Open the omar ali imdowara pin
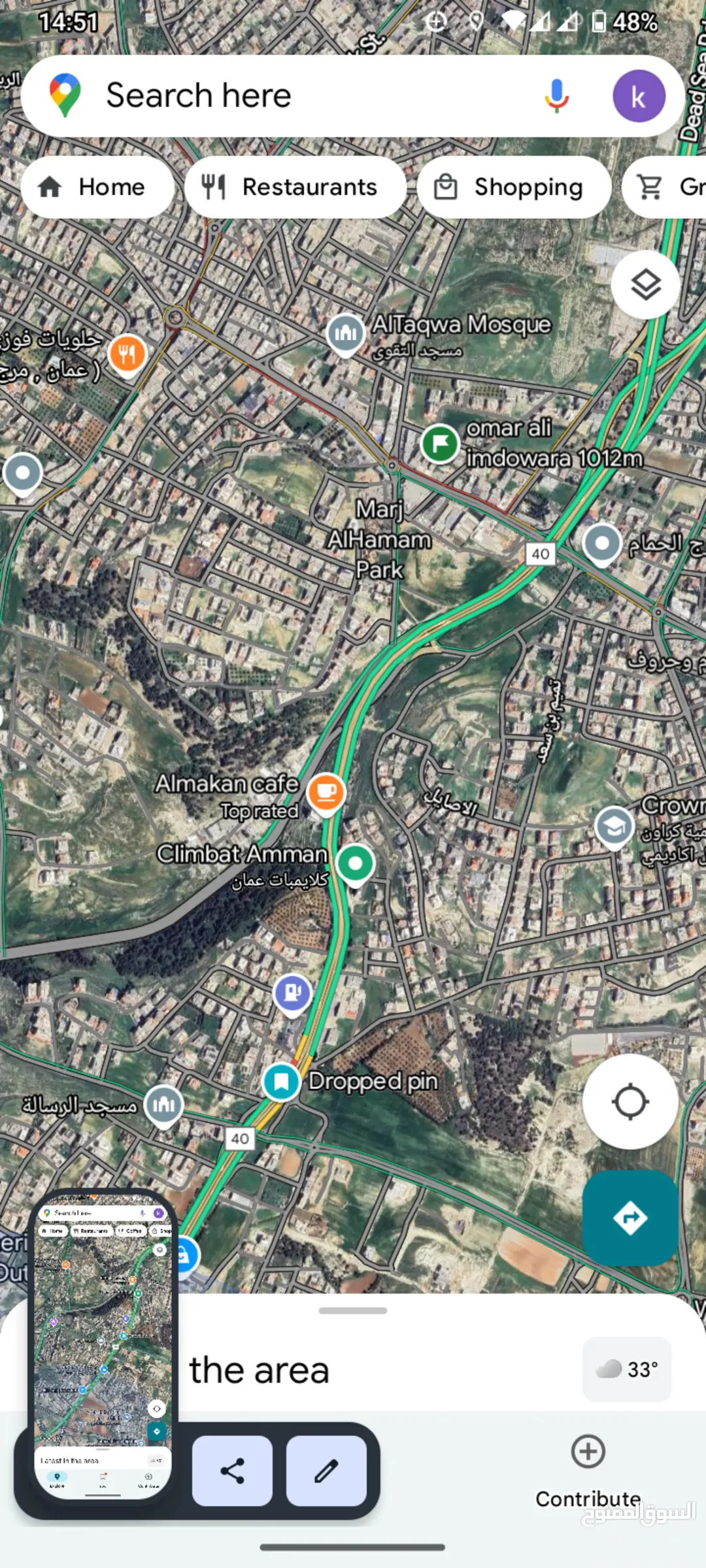The height and width of the screenshot is (1568, 706). point(440,444)
